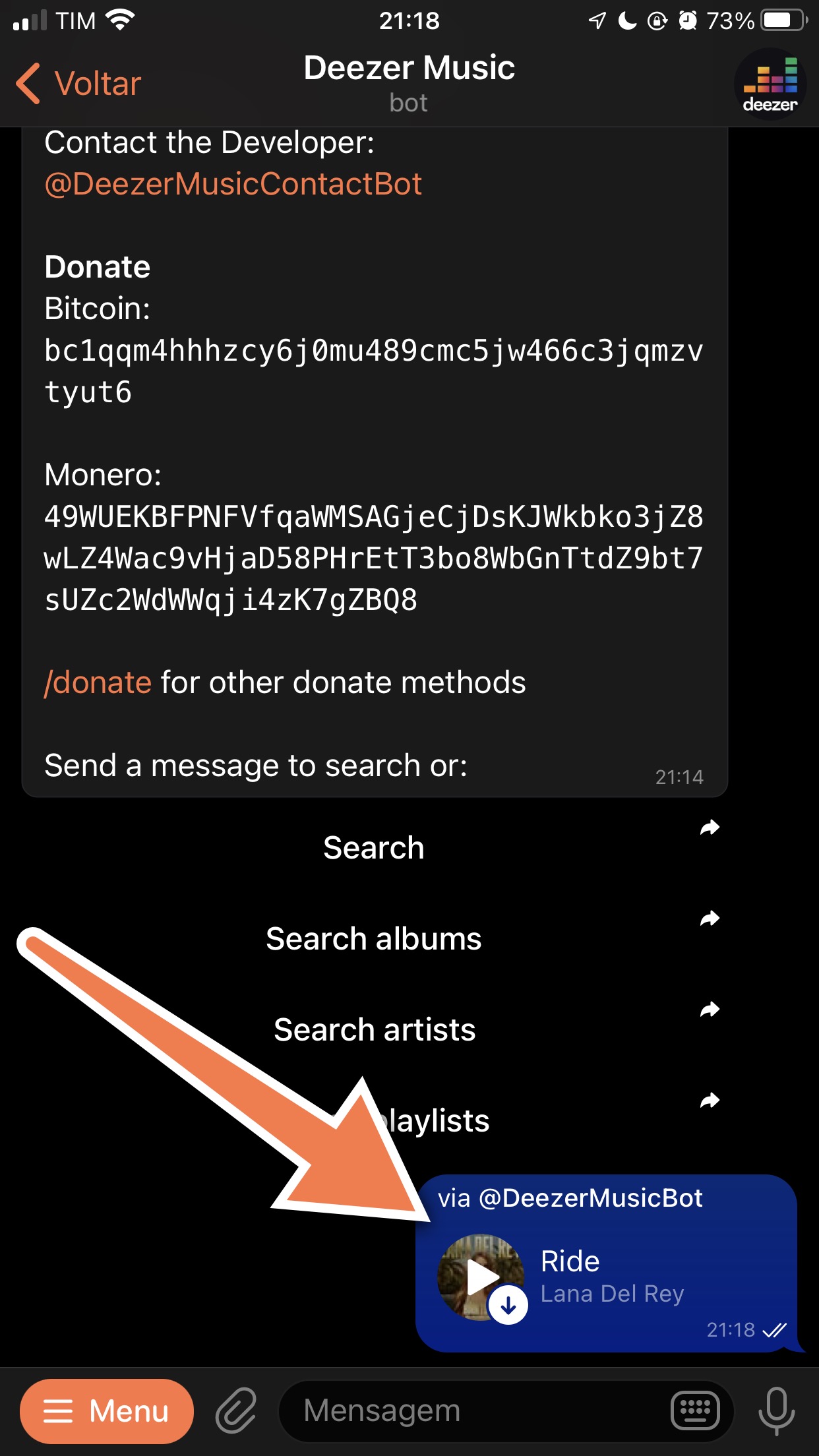Open the bot Menu button
This screenshot has height=1456, width=819.
tap(107, 1411)
